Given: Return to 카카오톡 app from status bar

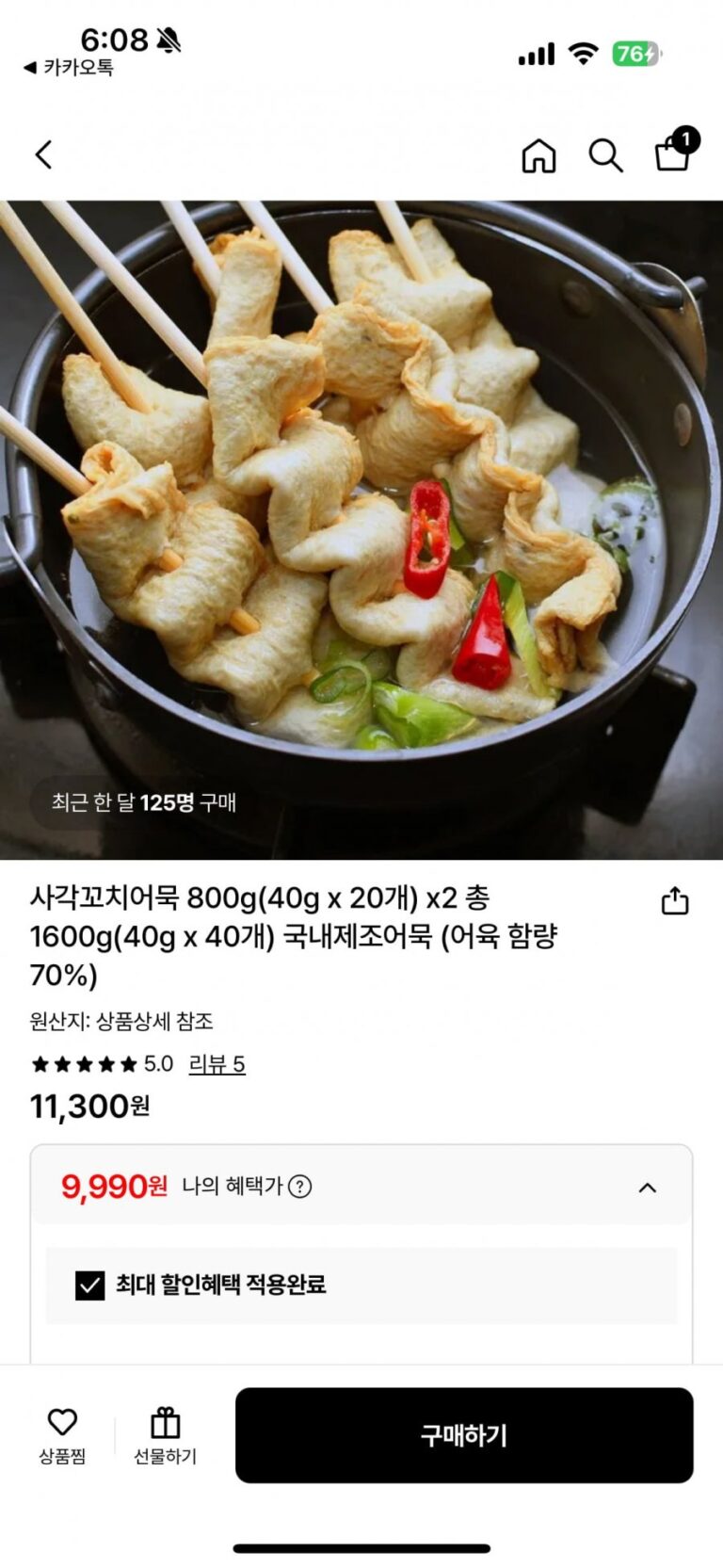Looking at the screenshot, I should [68, 68].
